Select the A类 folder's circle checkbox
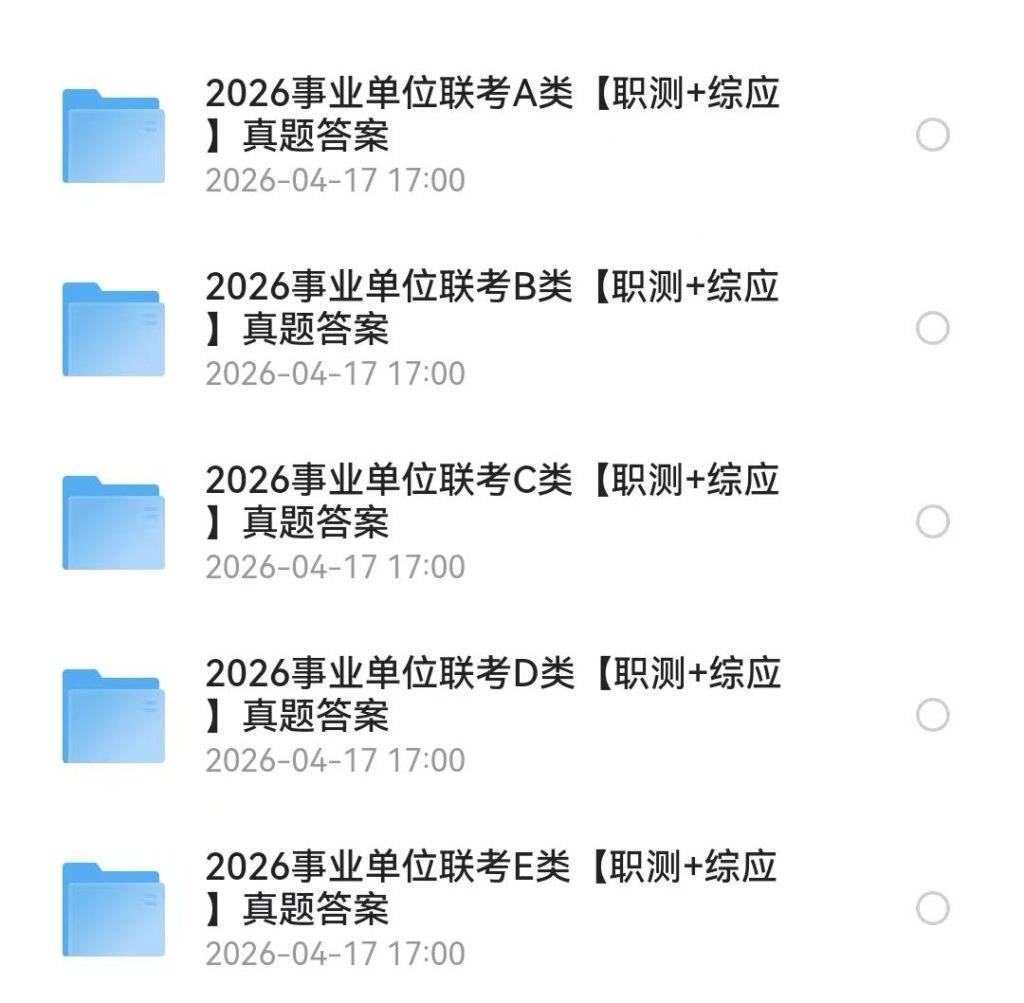 click(x=933, y=135)
